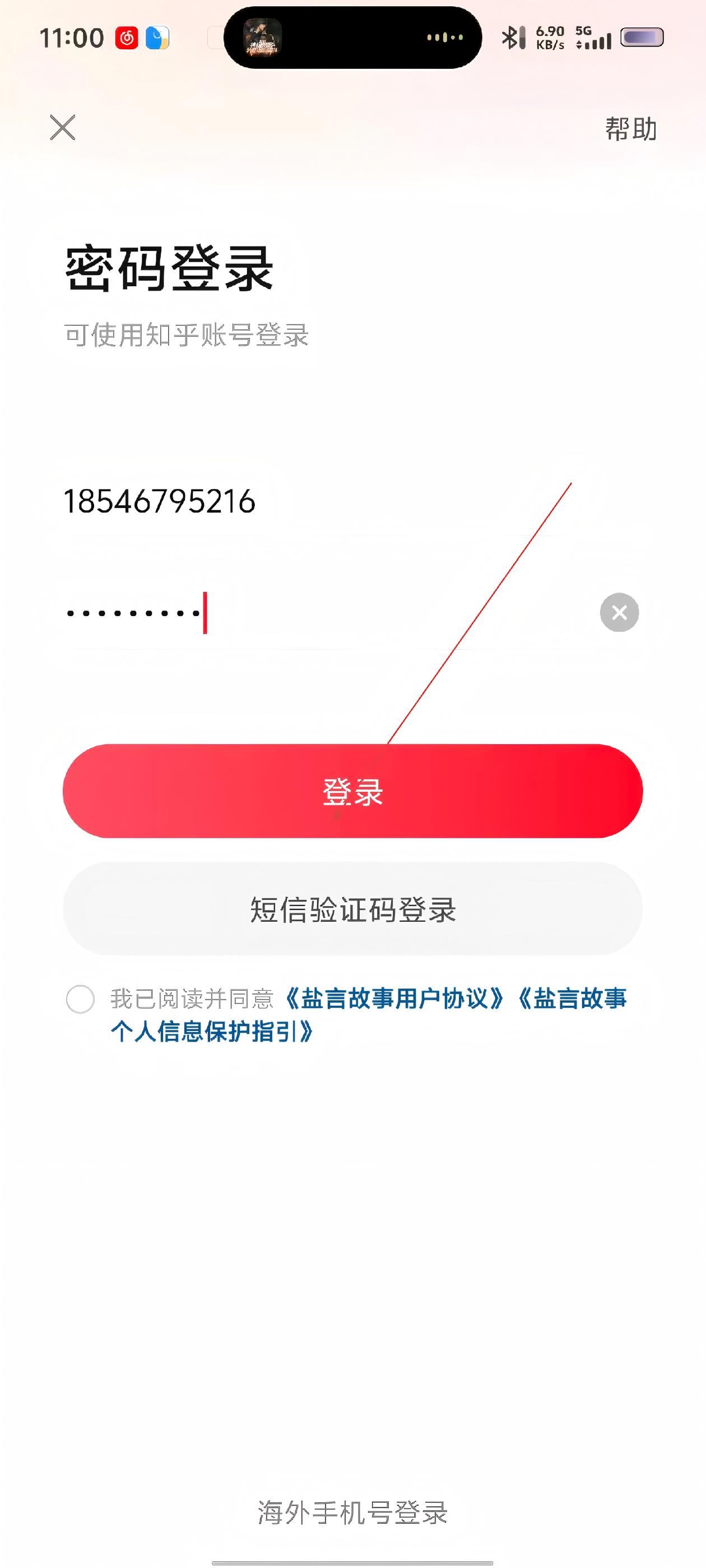Clear the password with the X icon

coord(619,612)
